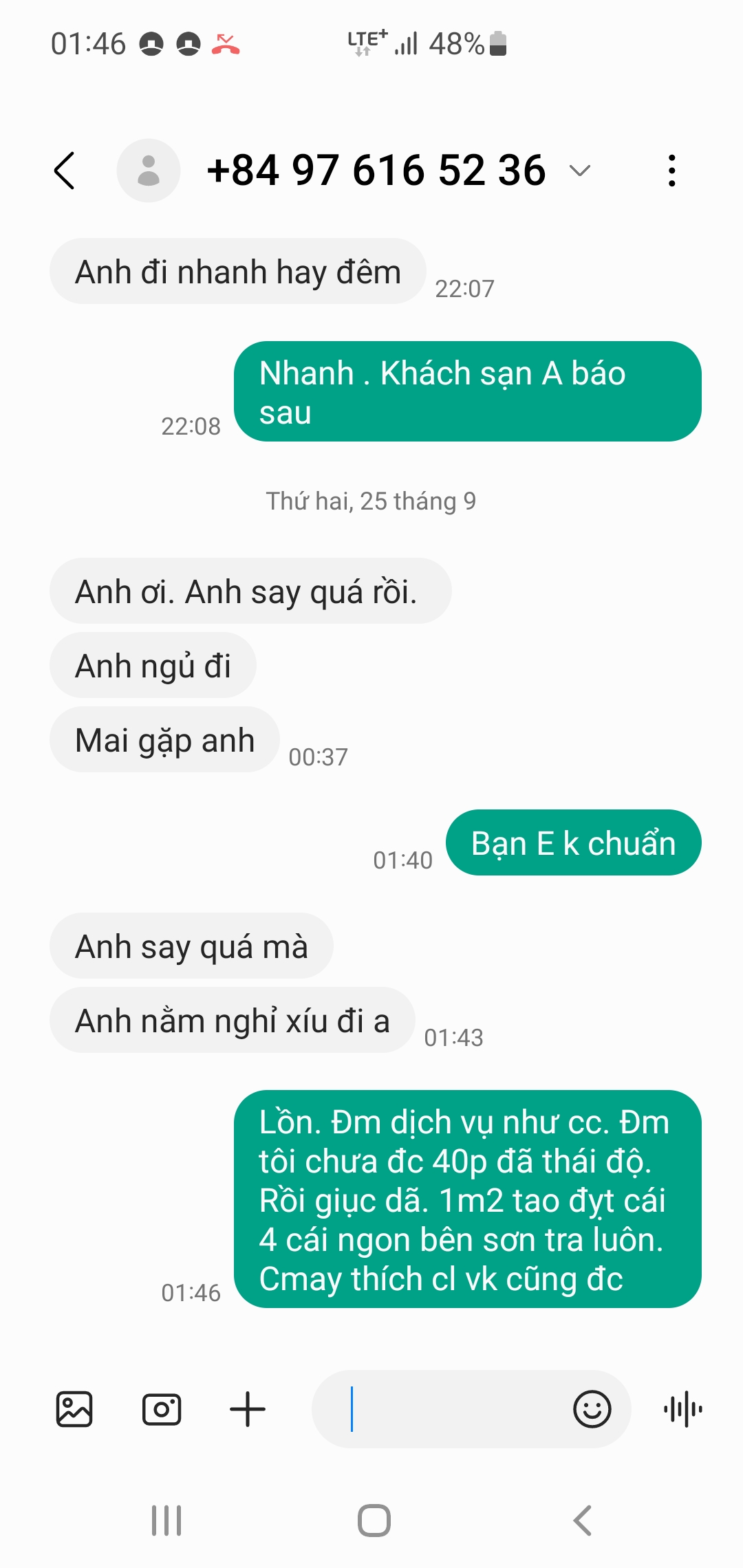Tap the system home button
This screenshot has height=1568, width=743.
click(x=374, y=1521)
